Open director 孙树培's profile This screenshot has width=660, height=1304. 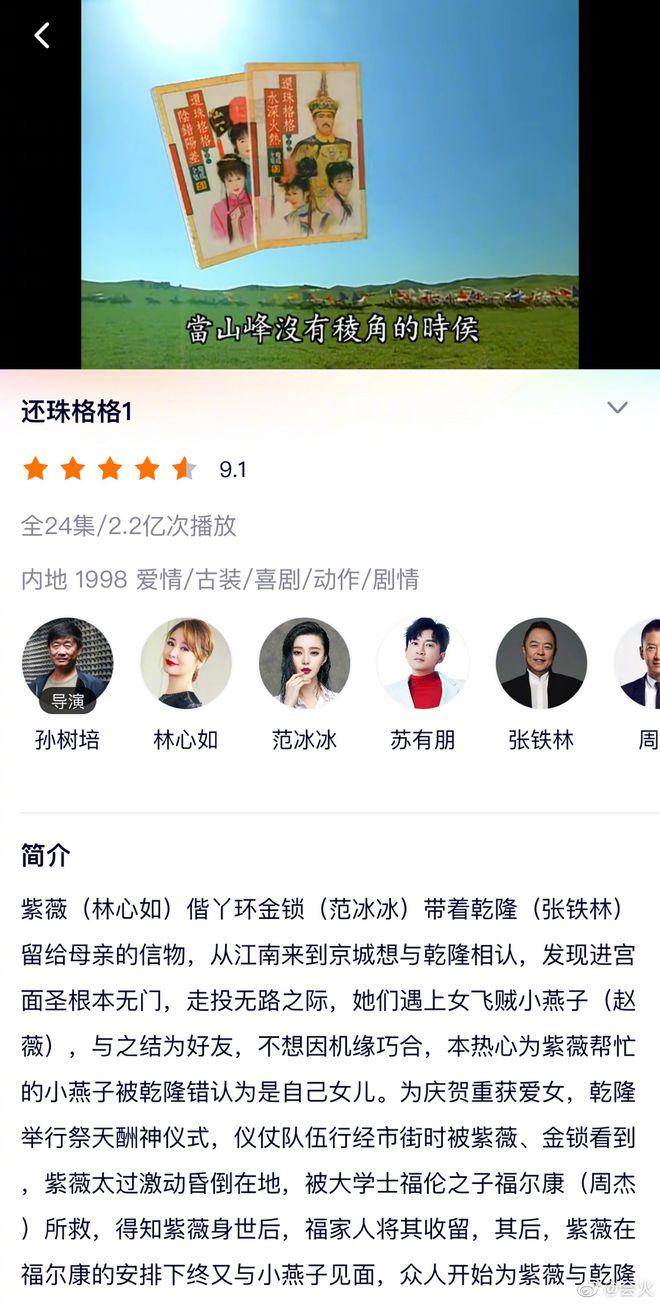(x=67, y=664)
